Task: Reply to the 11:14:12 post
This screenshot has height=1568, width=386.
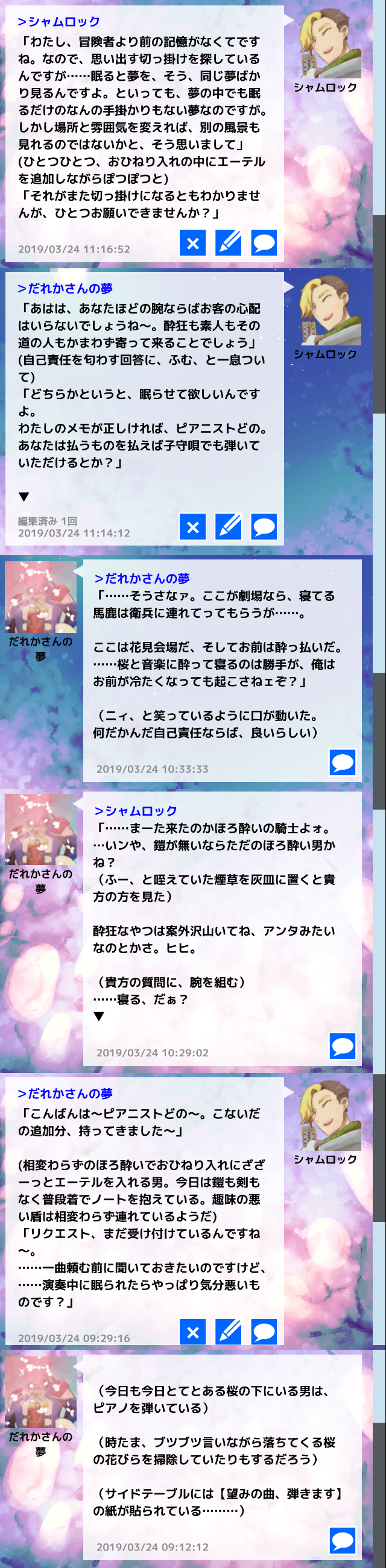Action: (264, 526)
